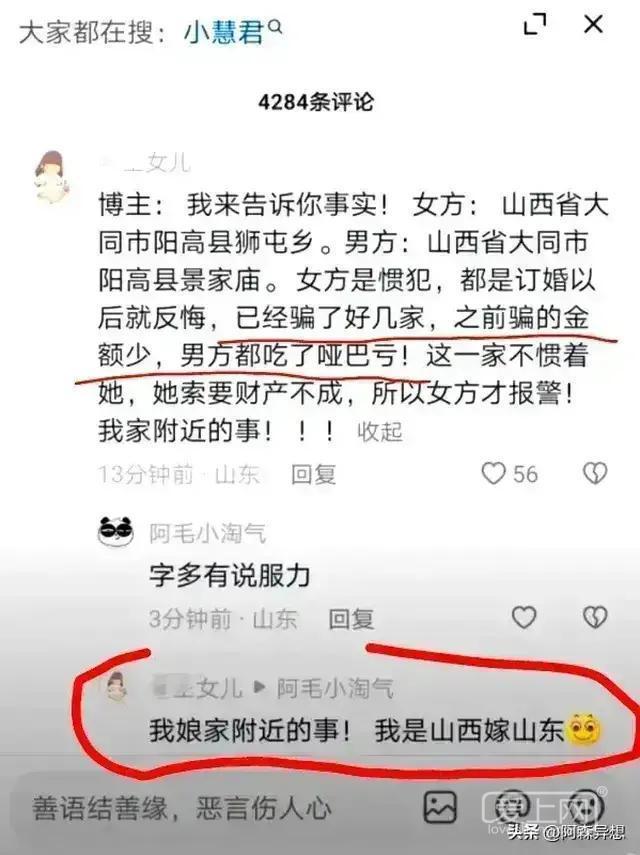The width and height of the screenshot is (640, 855).
Task: Dislike 阿毛小淘气's comment
Action: pos(595,618)
